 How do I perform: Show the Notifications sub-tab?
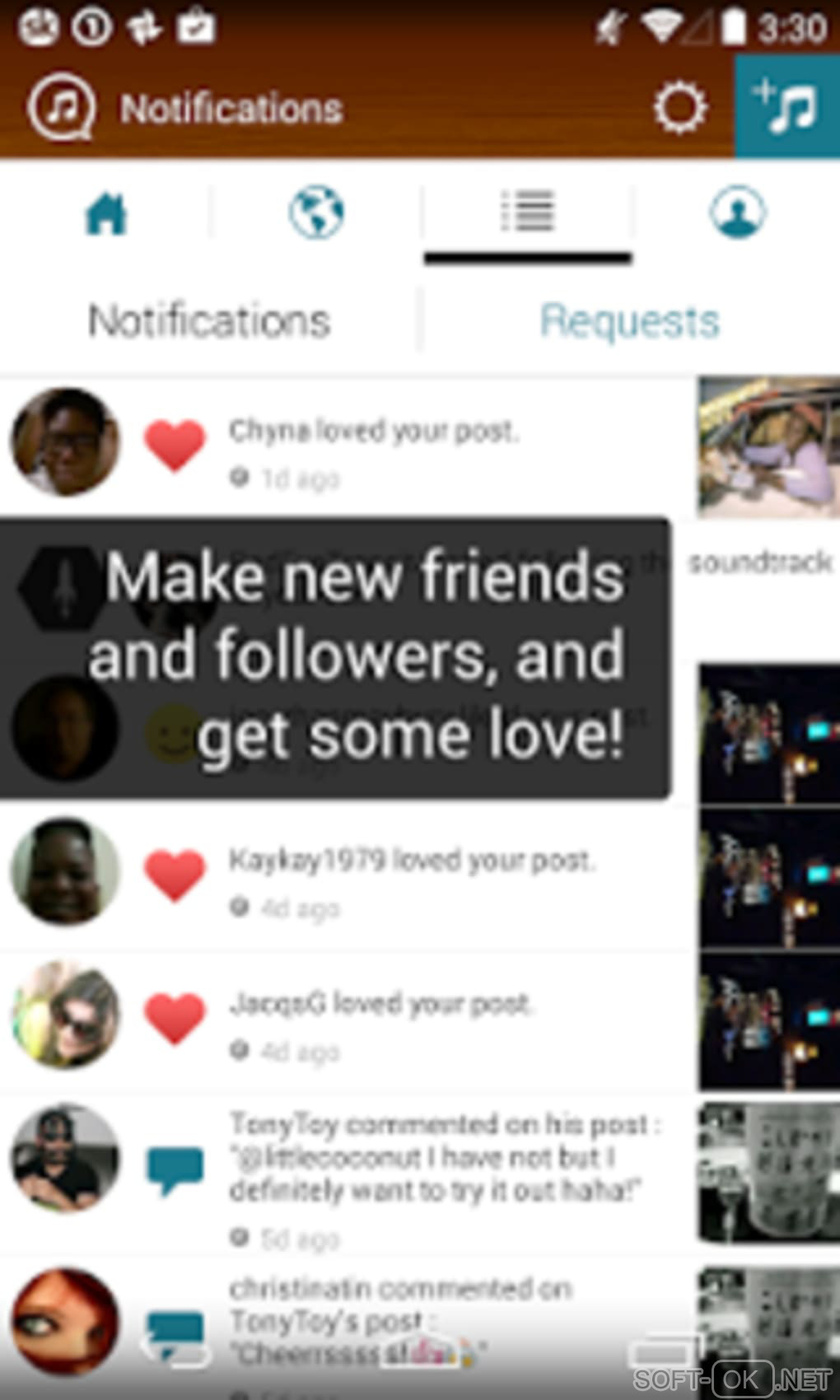209,321
